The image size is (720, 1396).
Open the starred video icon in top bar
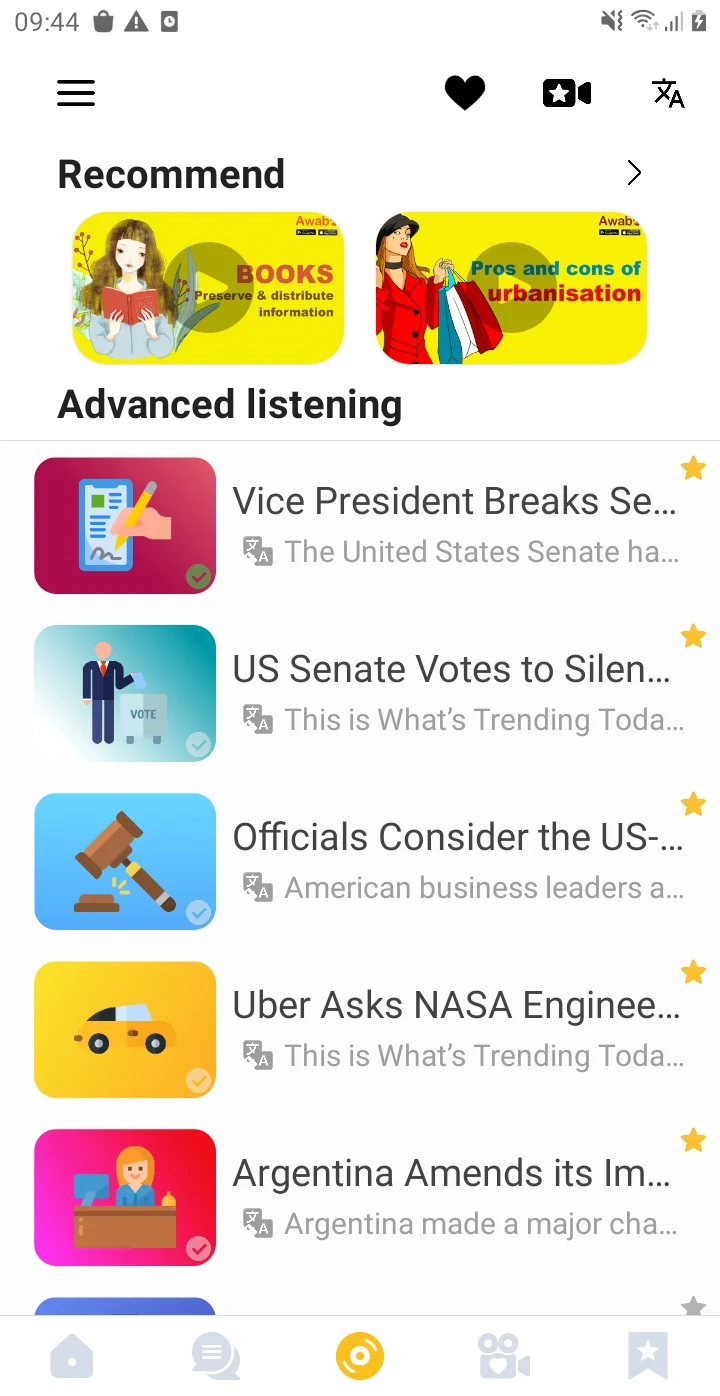(566, 92)
